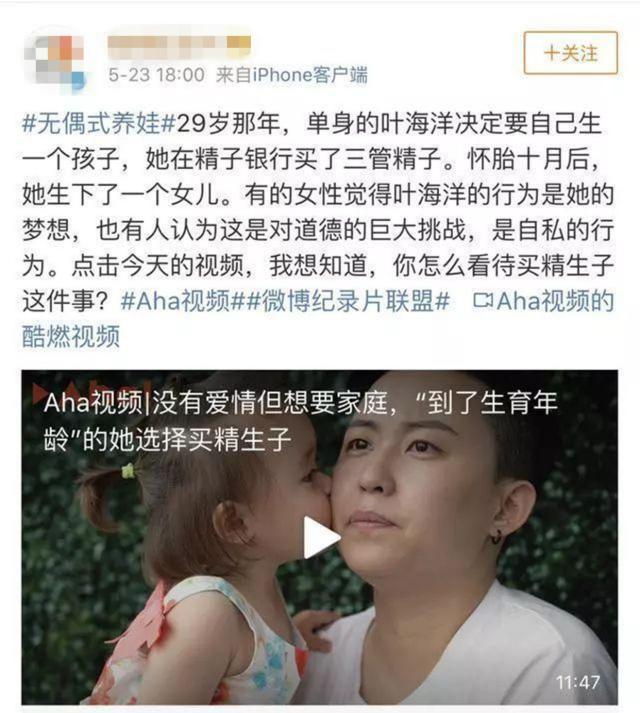Play the Aha视频 video
The height and width of the screenshot is (713, 640).
click(x=321, y=538)
